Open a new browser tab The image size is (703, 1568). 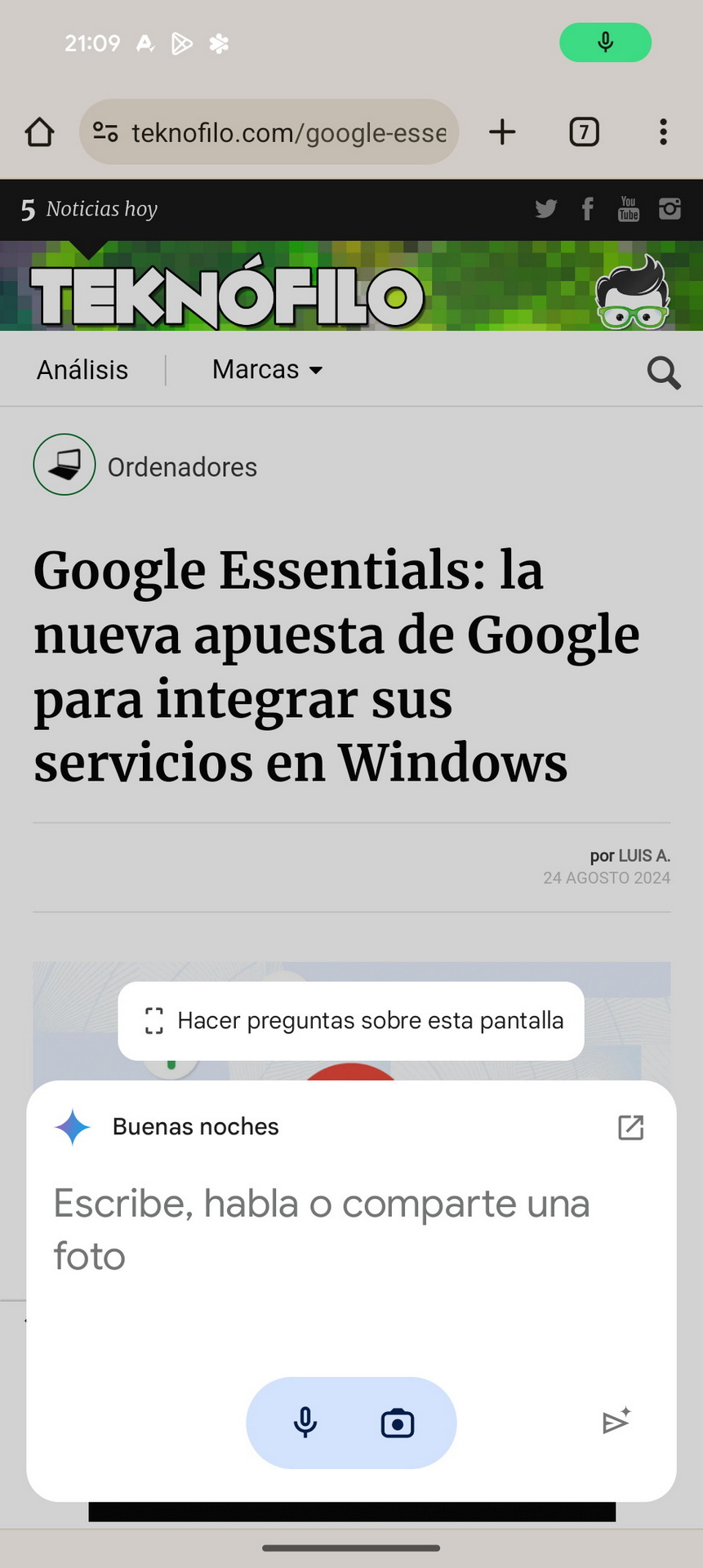coord(502,131)
